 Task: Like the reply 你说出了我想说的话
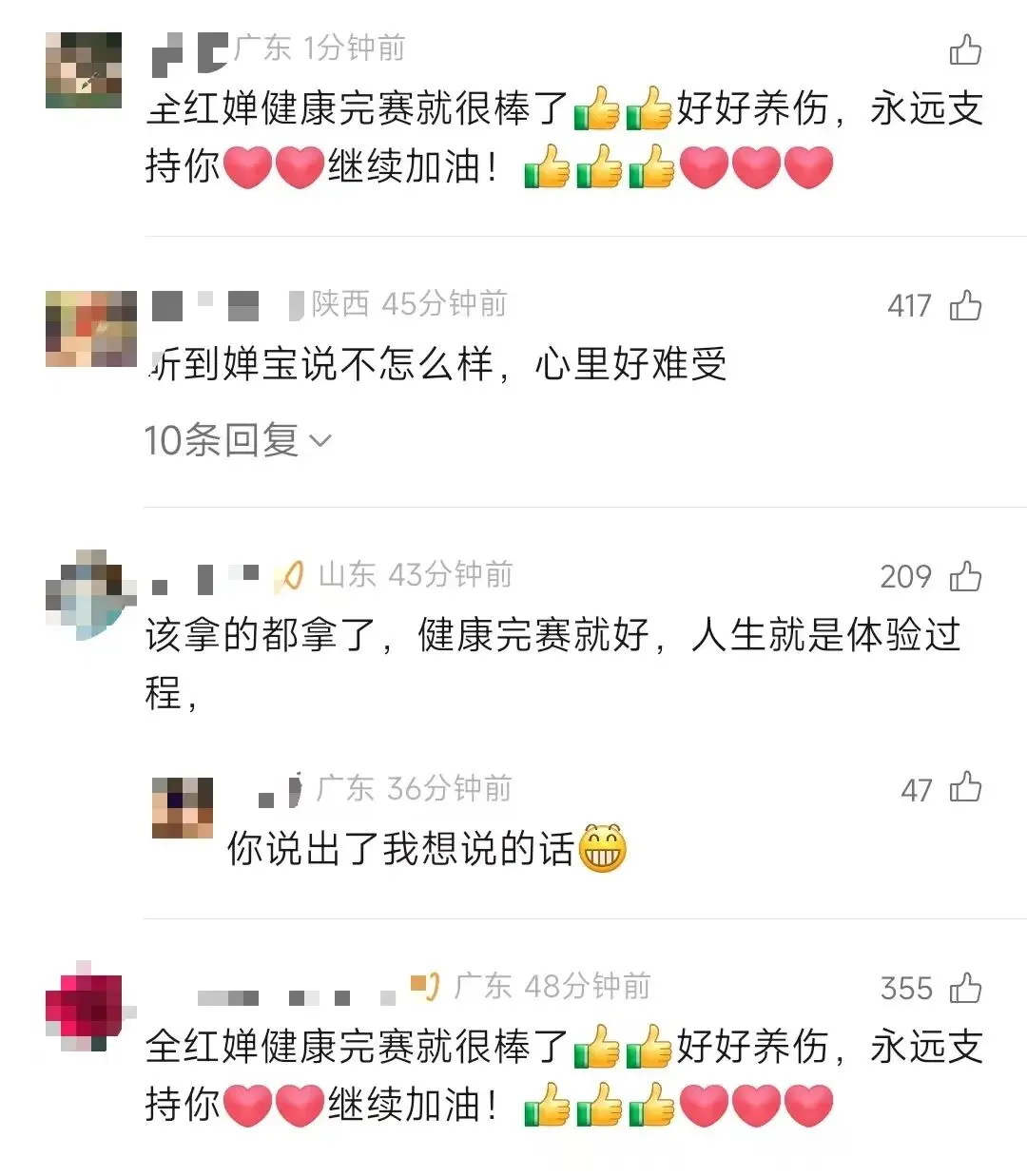pos(965,788)
